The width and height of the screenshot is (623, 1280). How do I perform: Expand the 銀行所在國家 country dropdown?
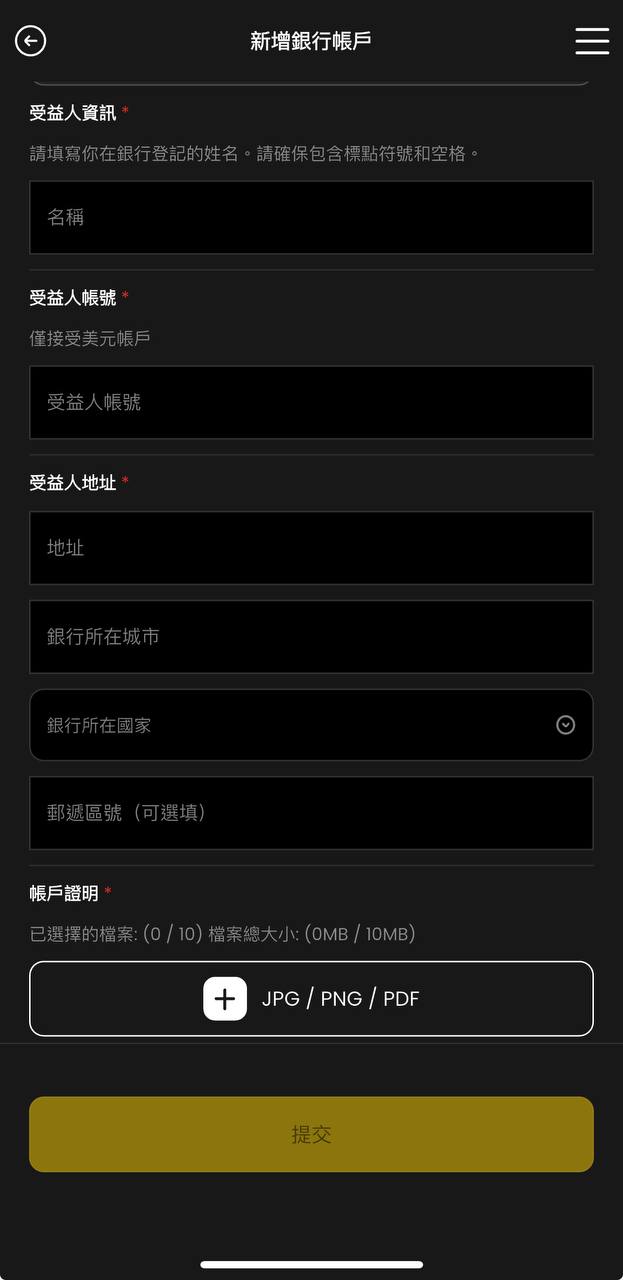(311, 725)
